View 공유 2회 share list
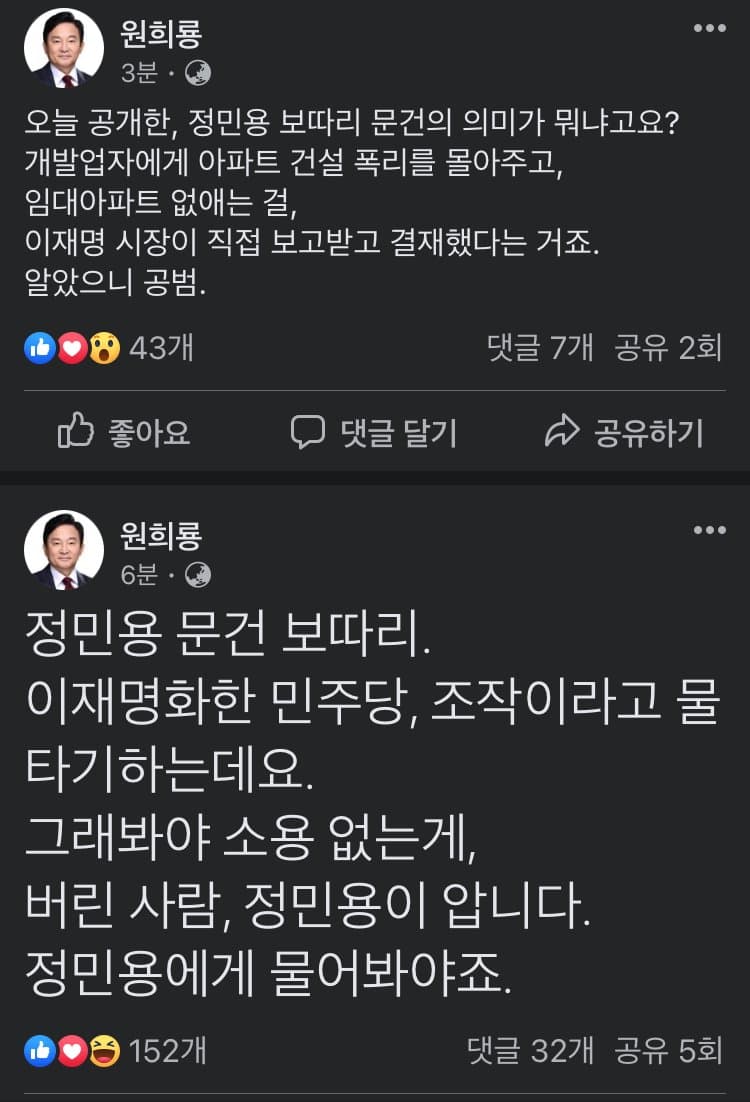 (x=668, y=347)
